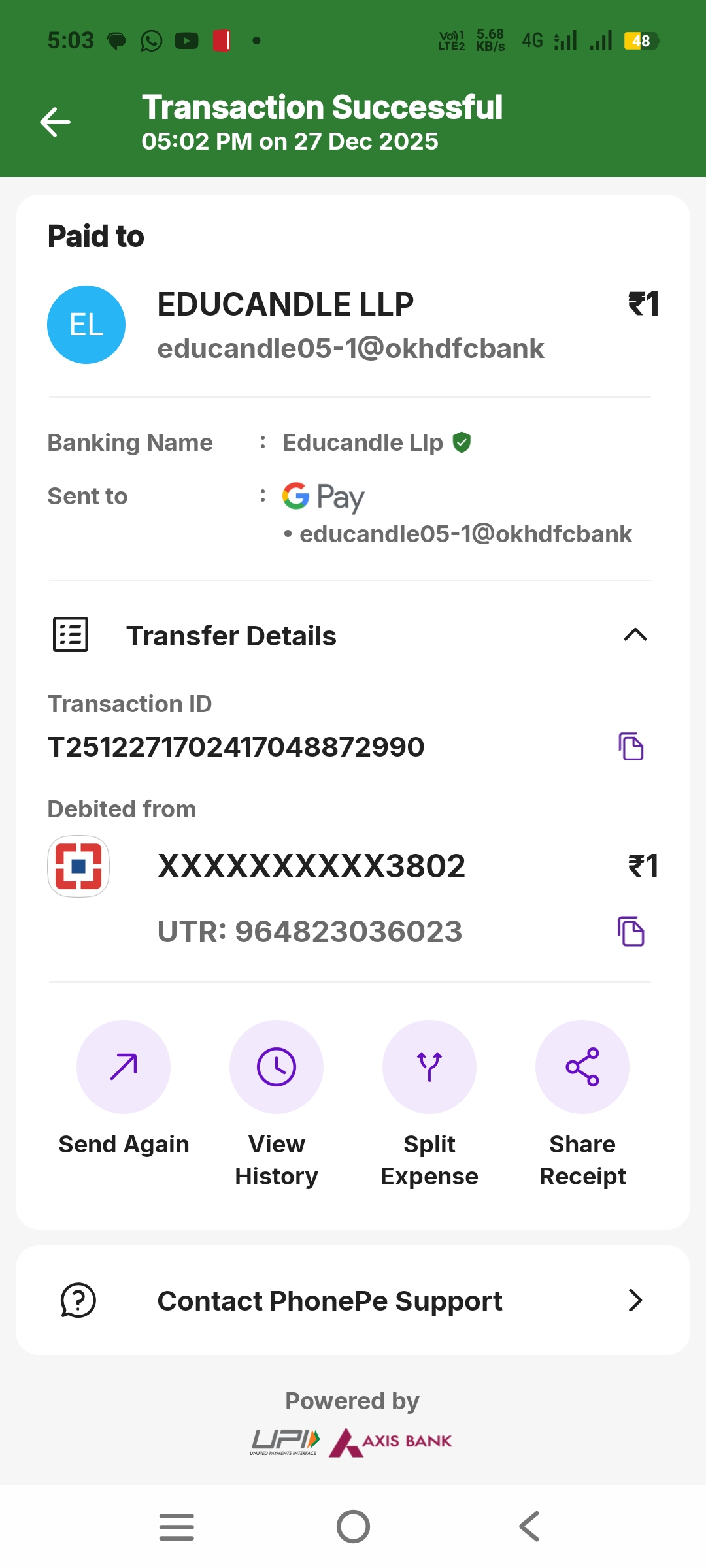Copy the Transaction ID

631,747
